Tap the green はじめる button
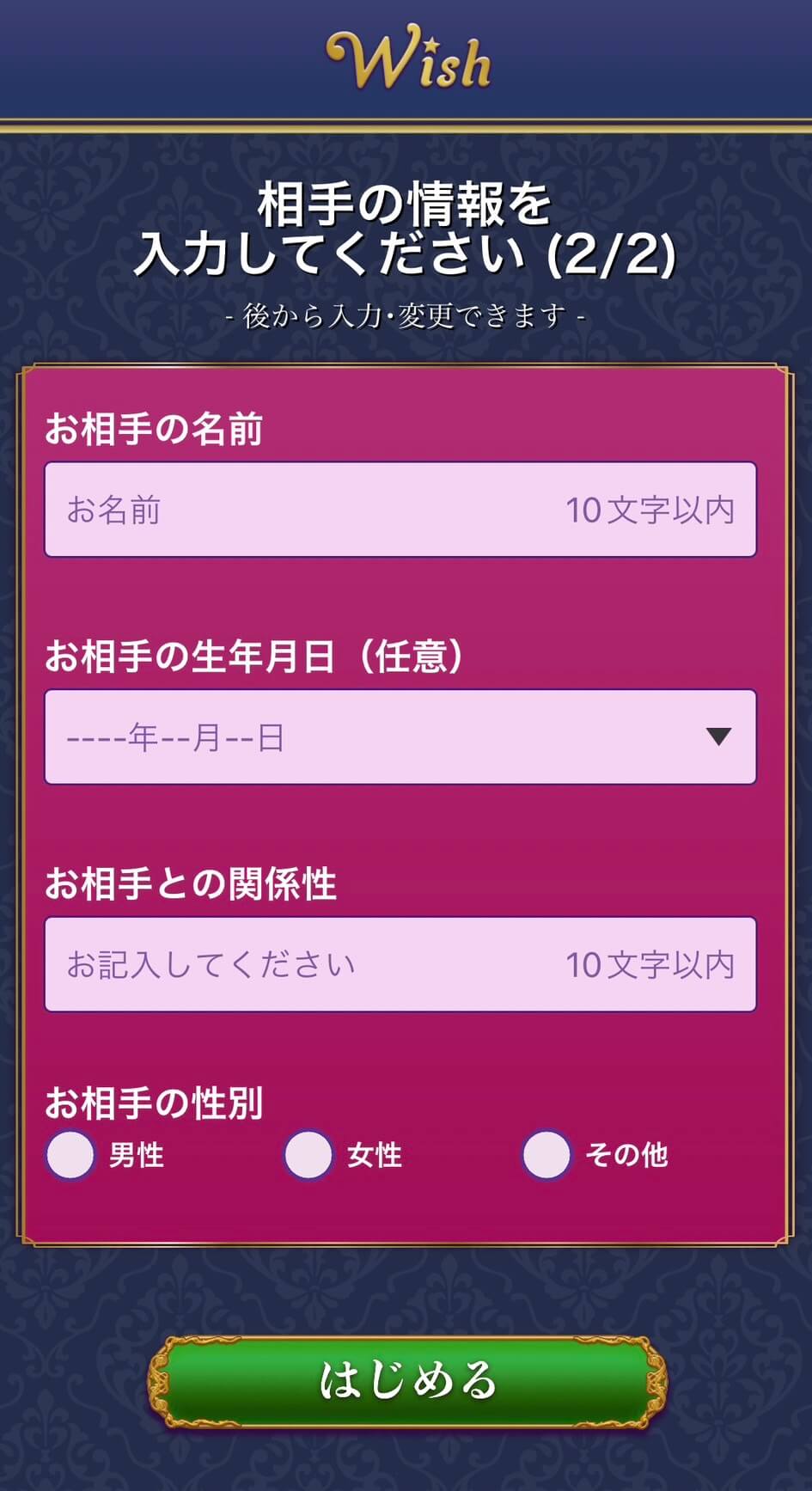The height and width of the screenshot is (1491, 812). coord(407,1381)
